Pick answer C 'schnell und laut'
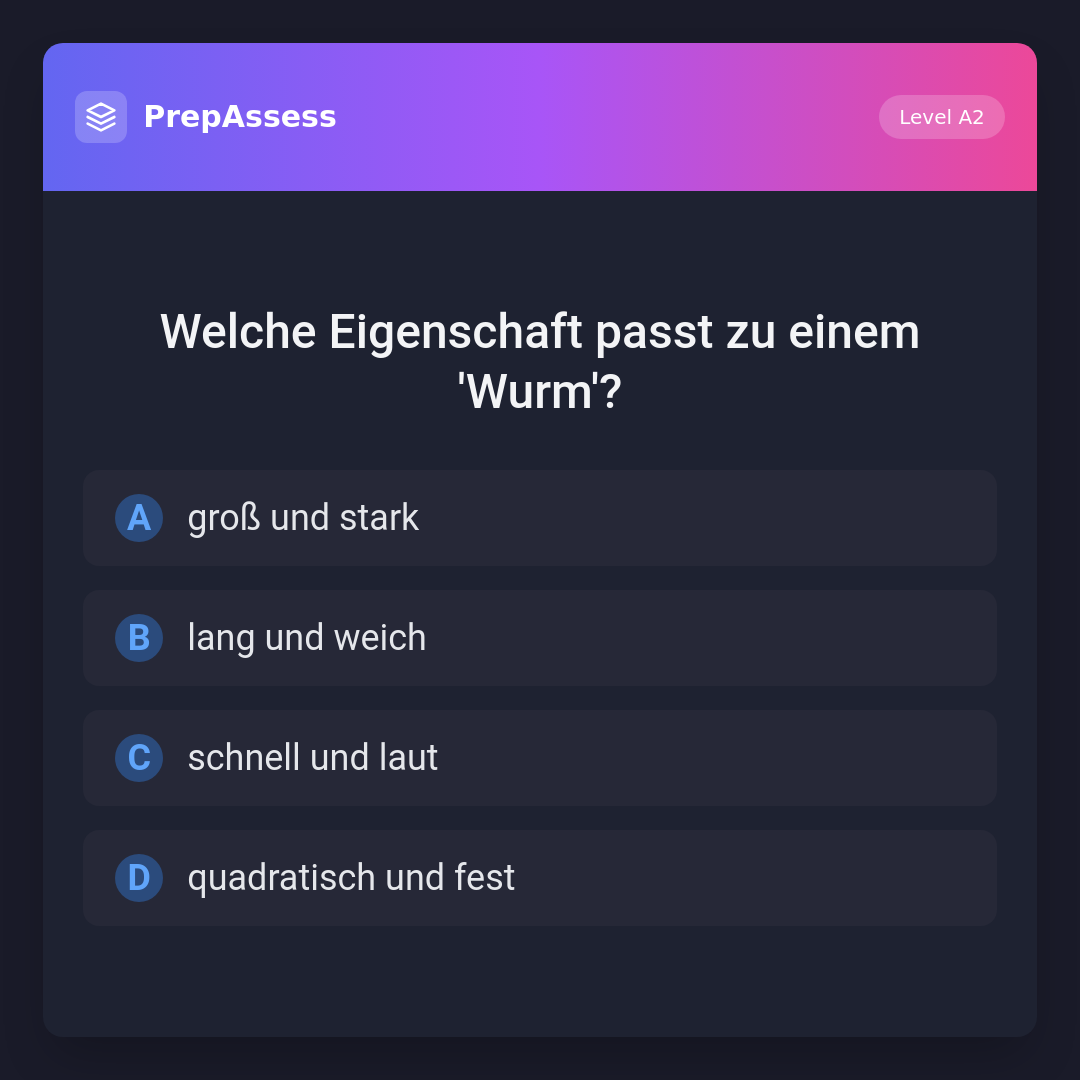Viewport: 1080px width, 1080px height. coord(540,758)
